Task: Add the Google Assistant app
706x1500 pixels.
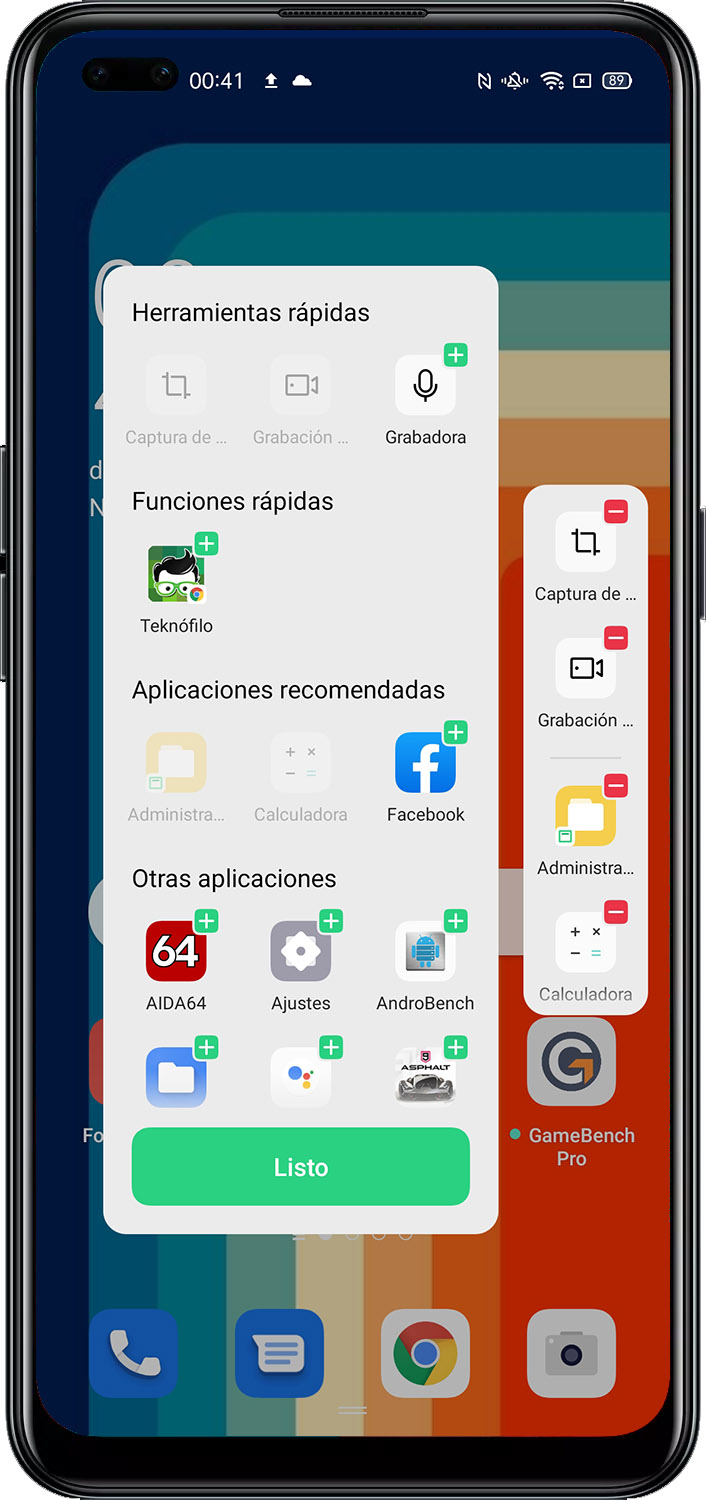Action: (331, 1048)
